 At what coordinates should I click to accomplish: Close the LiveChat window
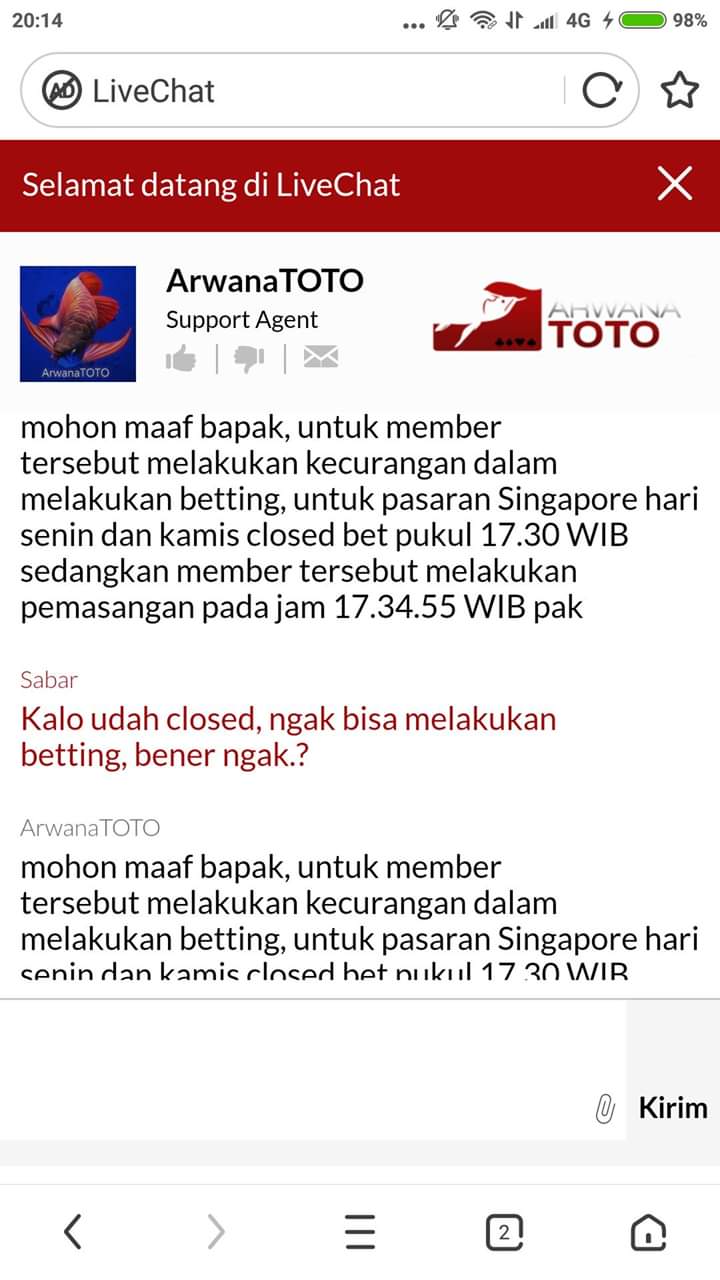pos(675,184)
